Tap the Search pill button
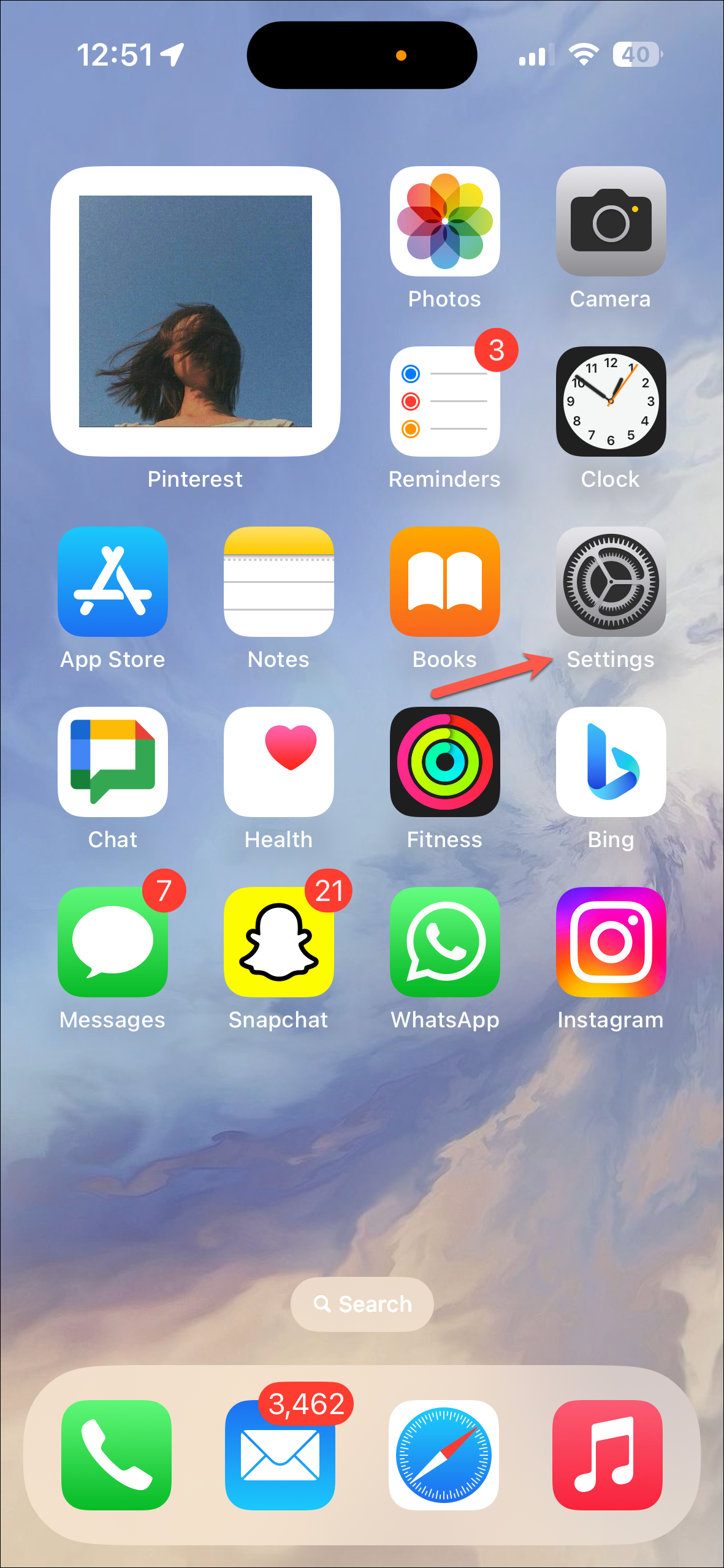724x1568 pixels. (362, 1304)
